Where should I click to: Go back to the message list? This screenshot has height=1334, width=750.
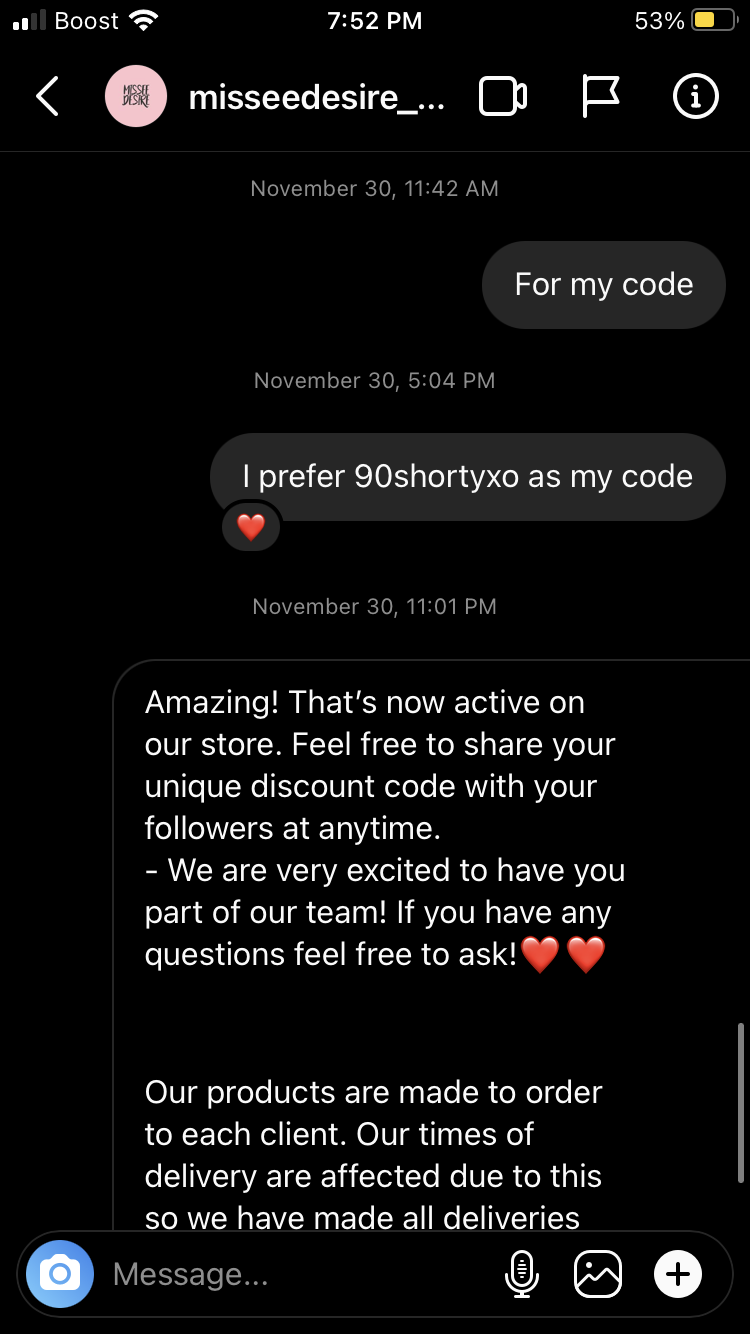click(x=48, y=97)
